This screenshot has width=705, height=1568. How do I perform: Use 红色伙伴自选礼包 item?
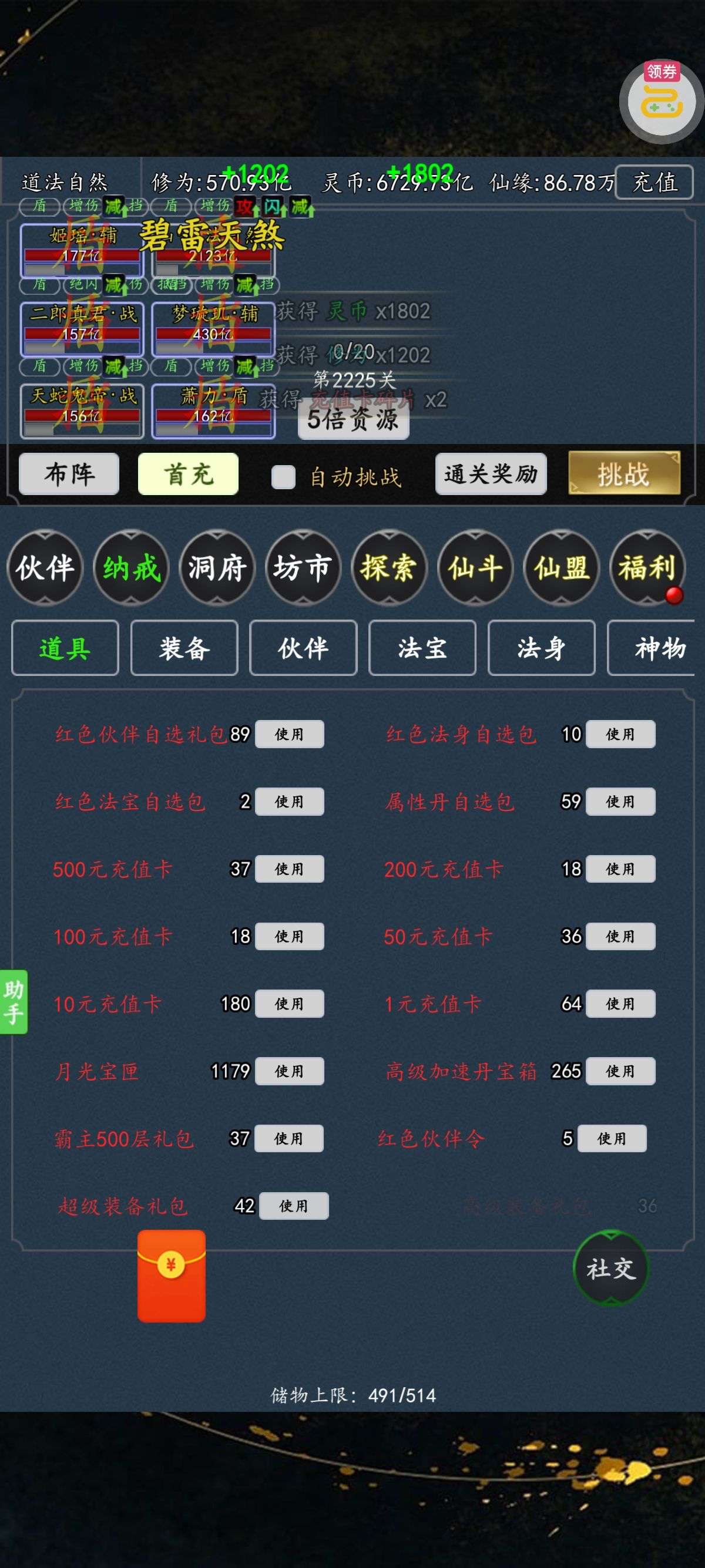point(289,734)
